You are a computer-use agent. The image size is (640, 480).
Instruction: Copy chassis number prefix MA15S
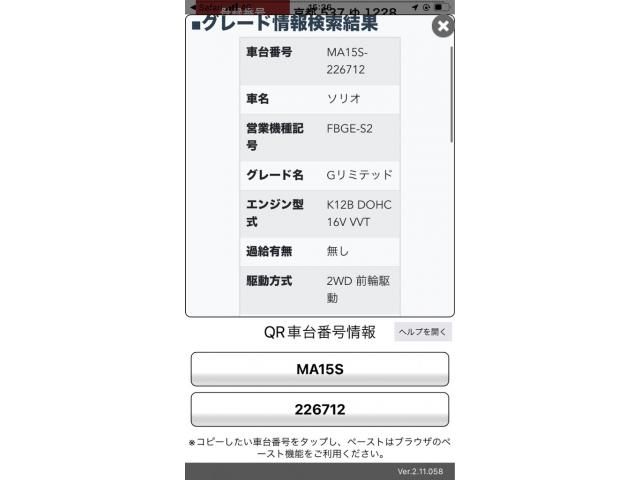pyautogui.click(x=320, y=369)
